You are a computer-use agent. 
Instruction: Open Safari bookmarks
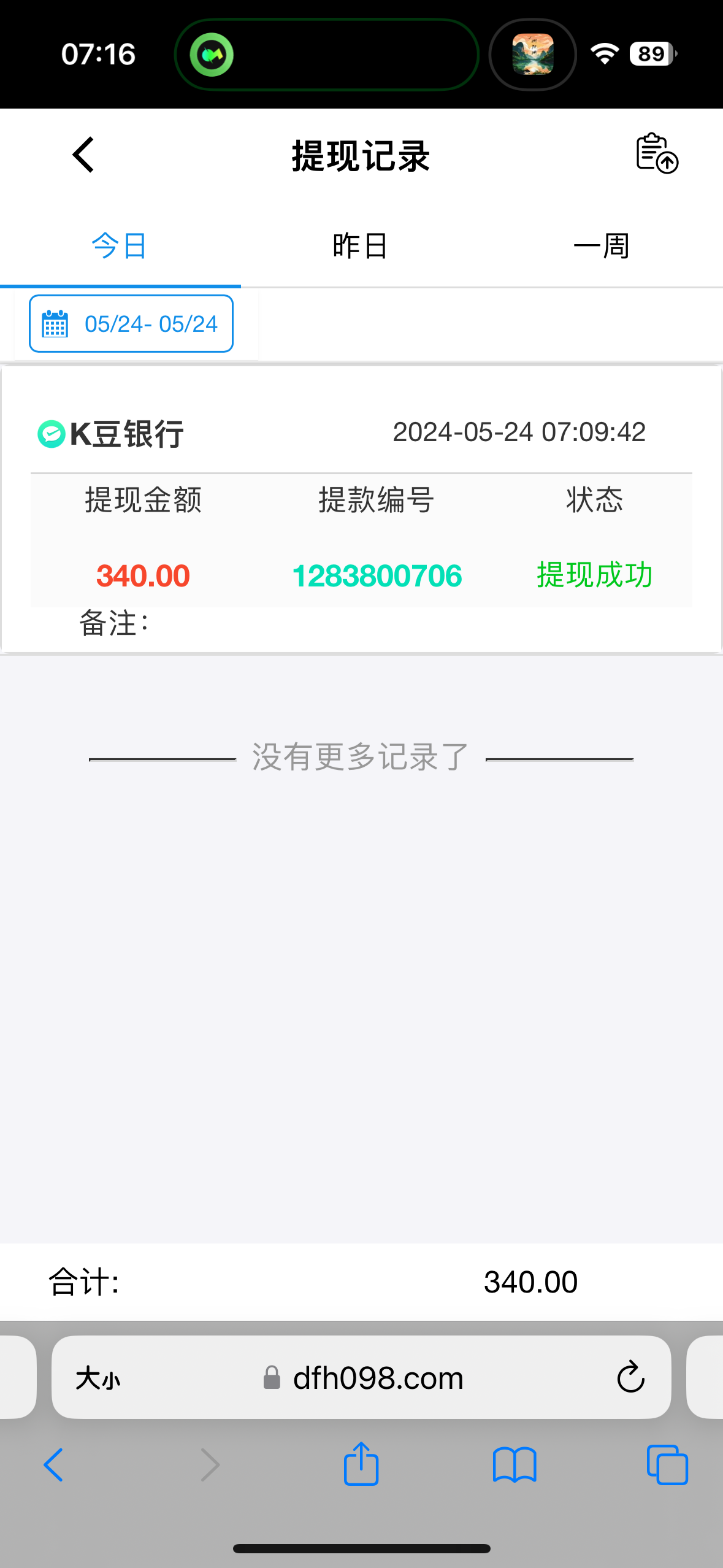click(514, 1465)
